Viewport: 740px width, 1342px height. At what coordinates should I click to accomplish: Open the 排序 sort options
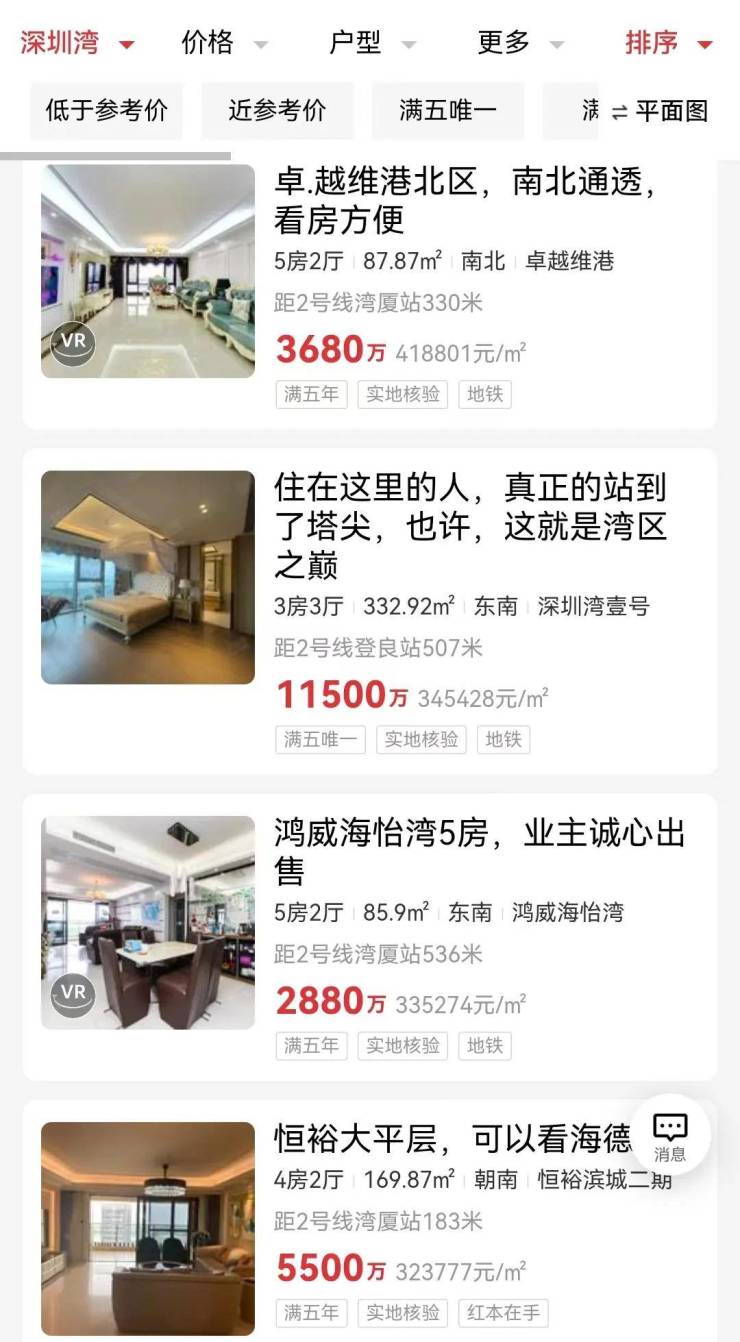coord(668,43)
